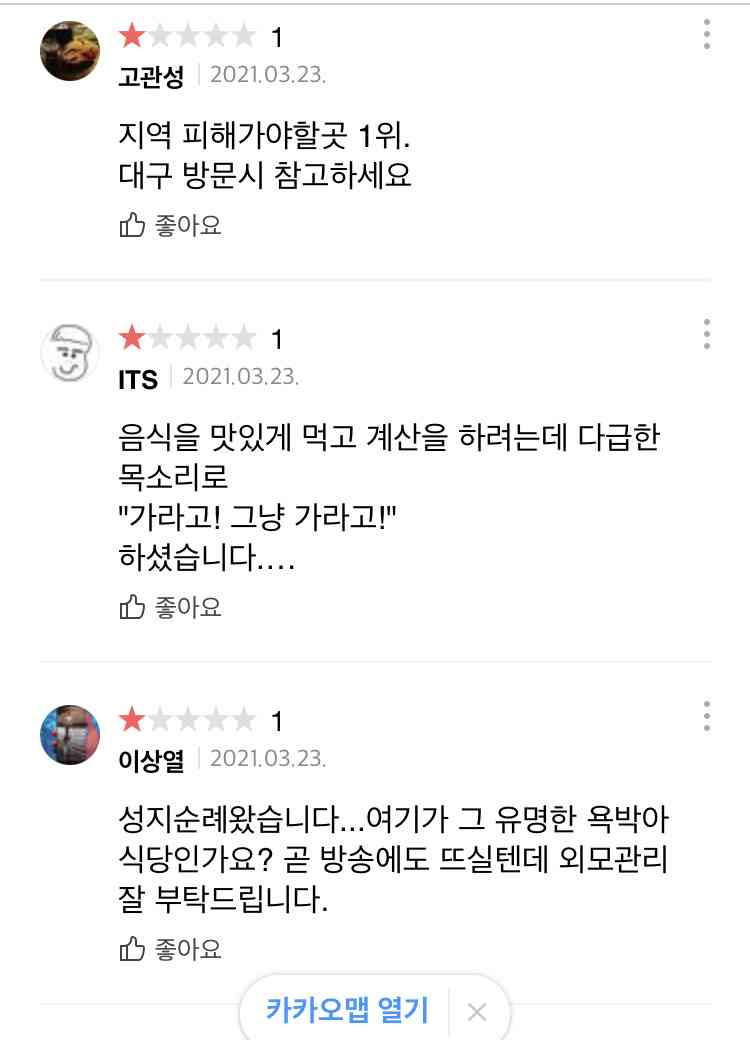Dismiss the KakaoMap banner with the X icon

tap(476, 1010)
